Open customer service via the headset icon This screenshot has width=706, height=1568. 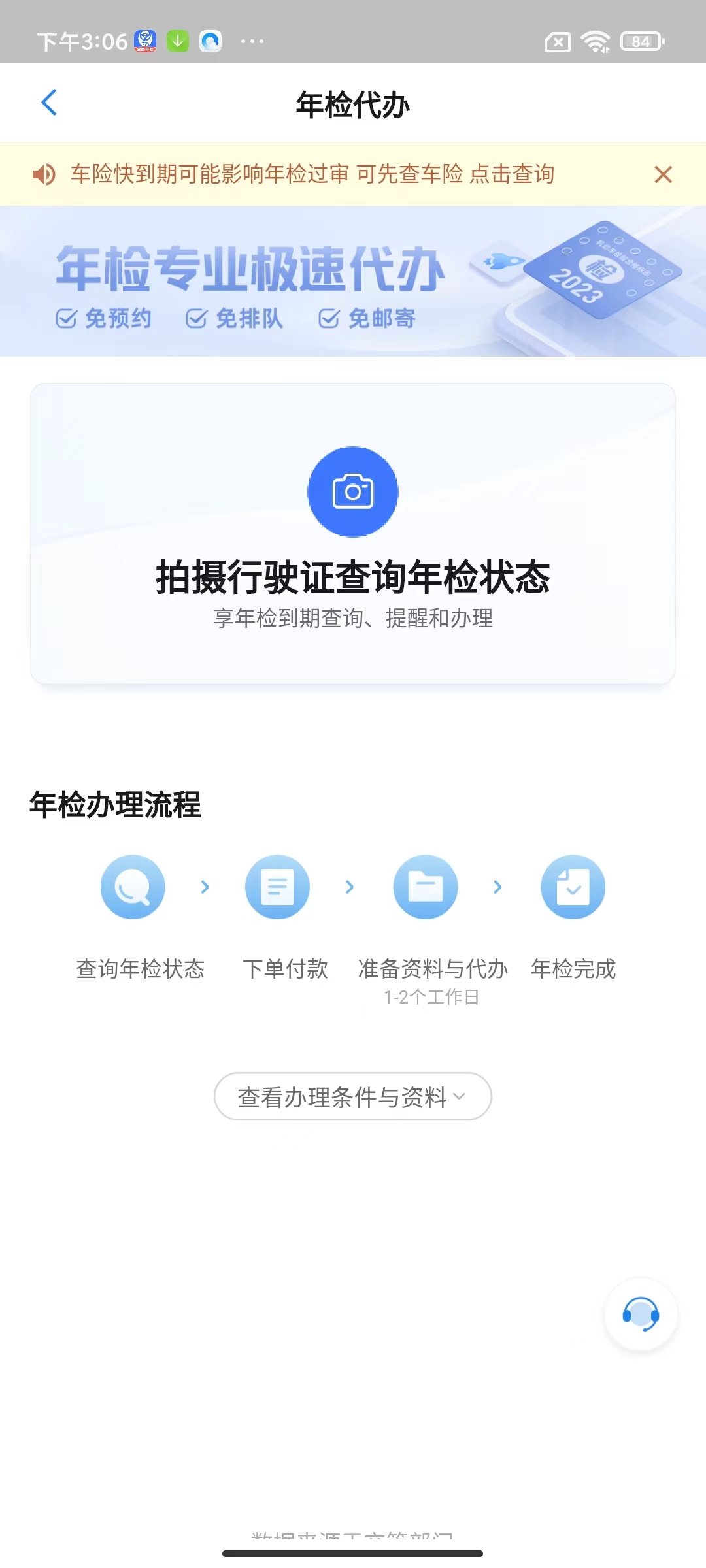[641, 1316]
